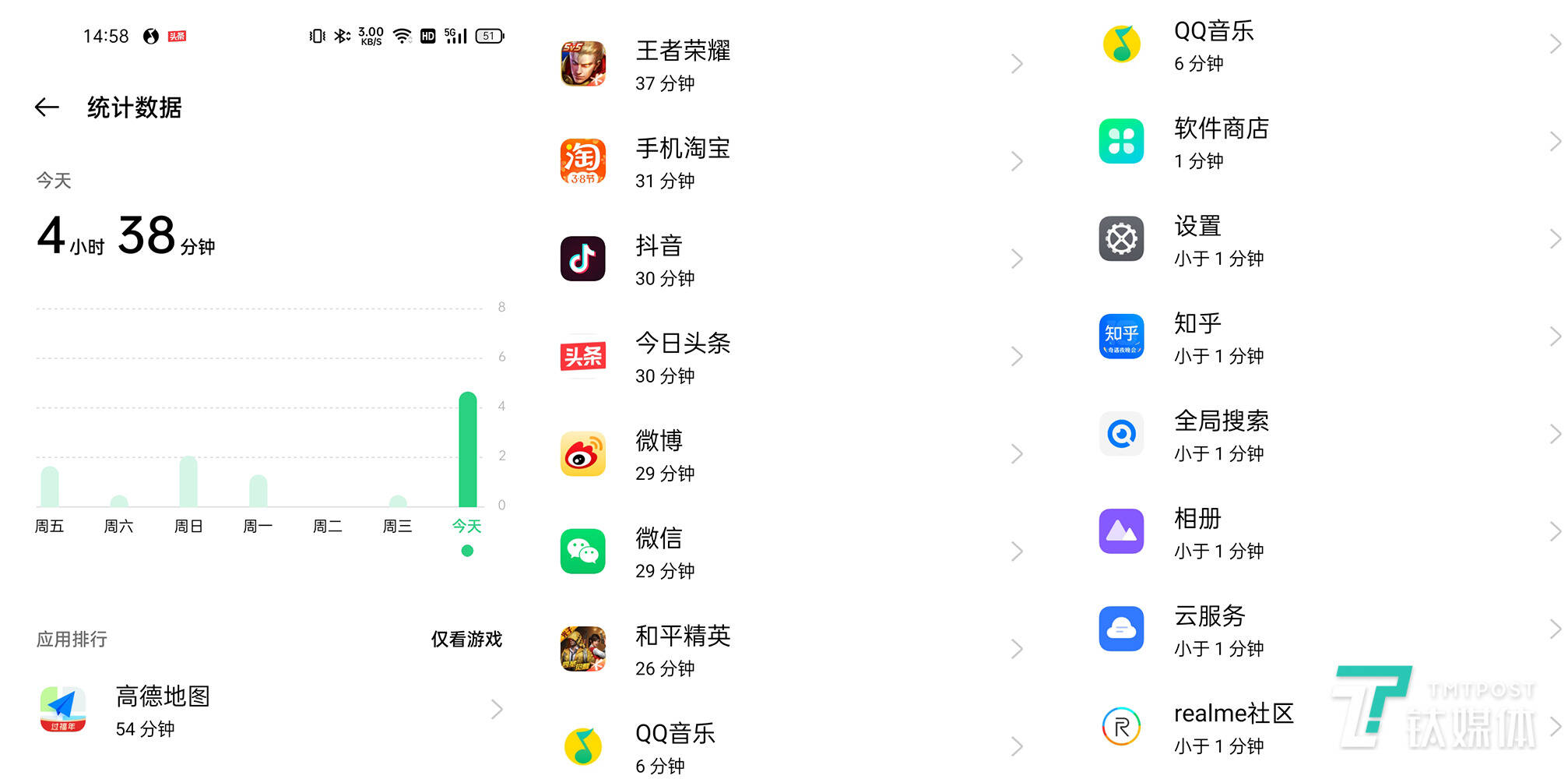Select the 周一 bar in the chart
This screenshot has height=779, width=1568.
click(x=258, y=490)
